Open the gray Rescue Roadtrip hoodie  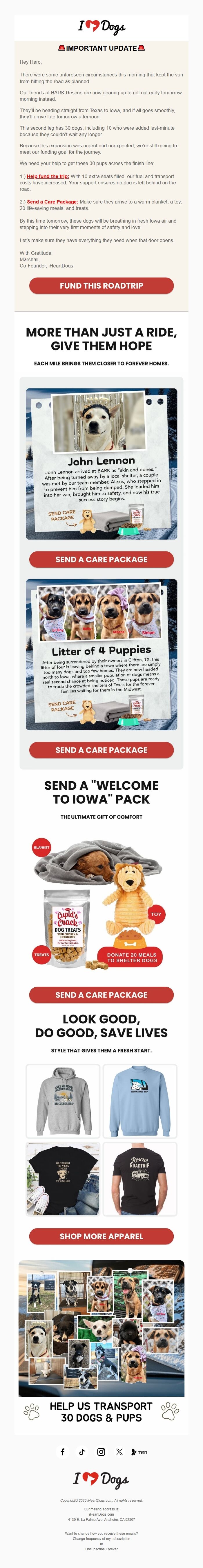(64, 1100)
